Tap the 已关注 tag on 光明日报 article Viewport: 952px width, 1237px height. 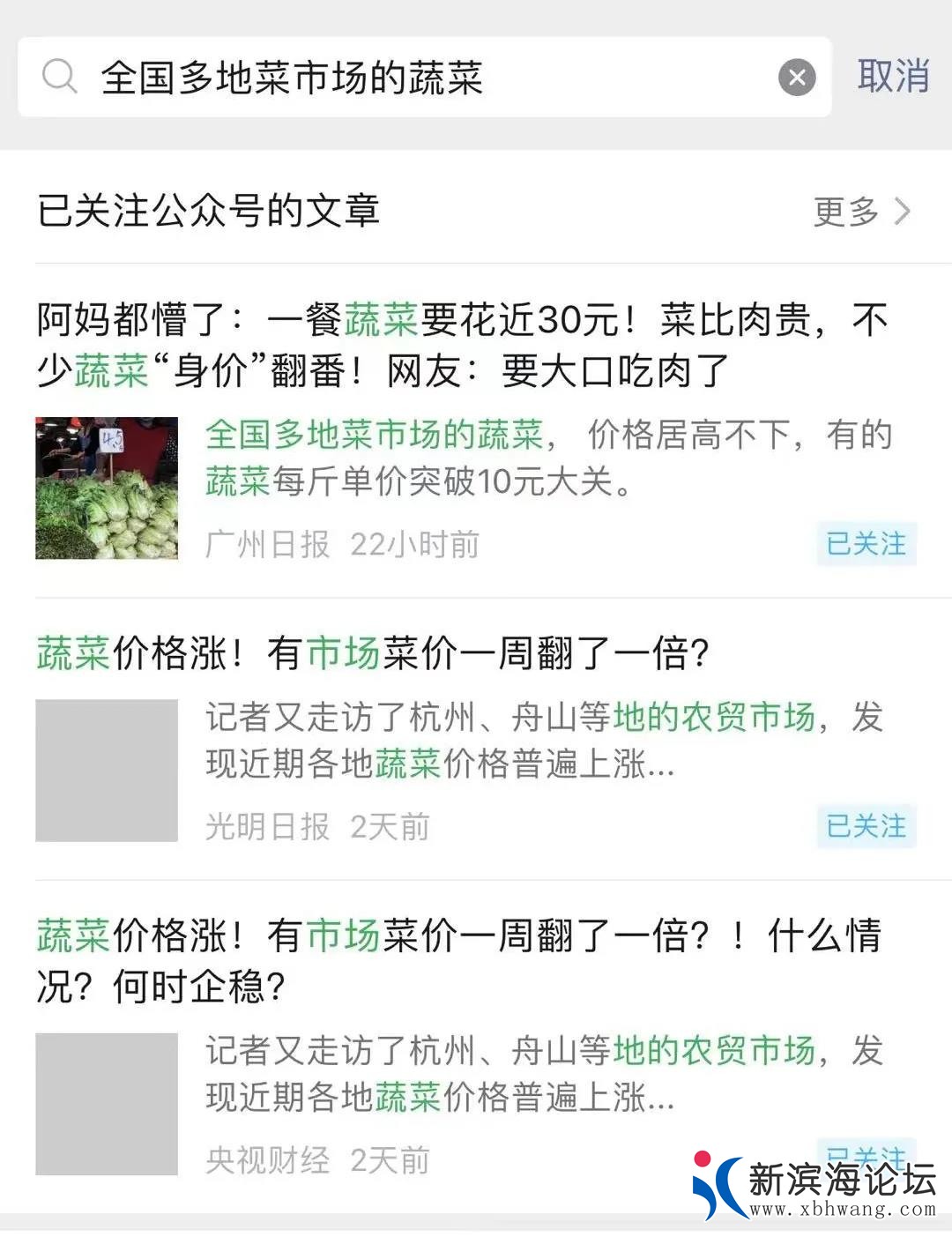point(866,826)
